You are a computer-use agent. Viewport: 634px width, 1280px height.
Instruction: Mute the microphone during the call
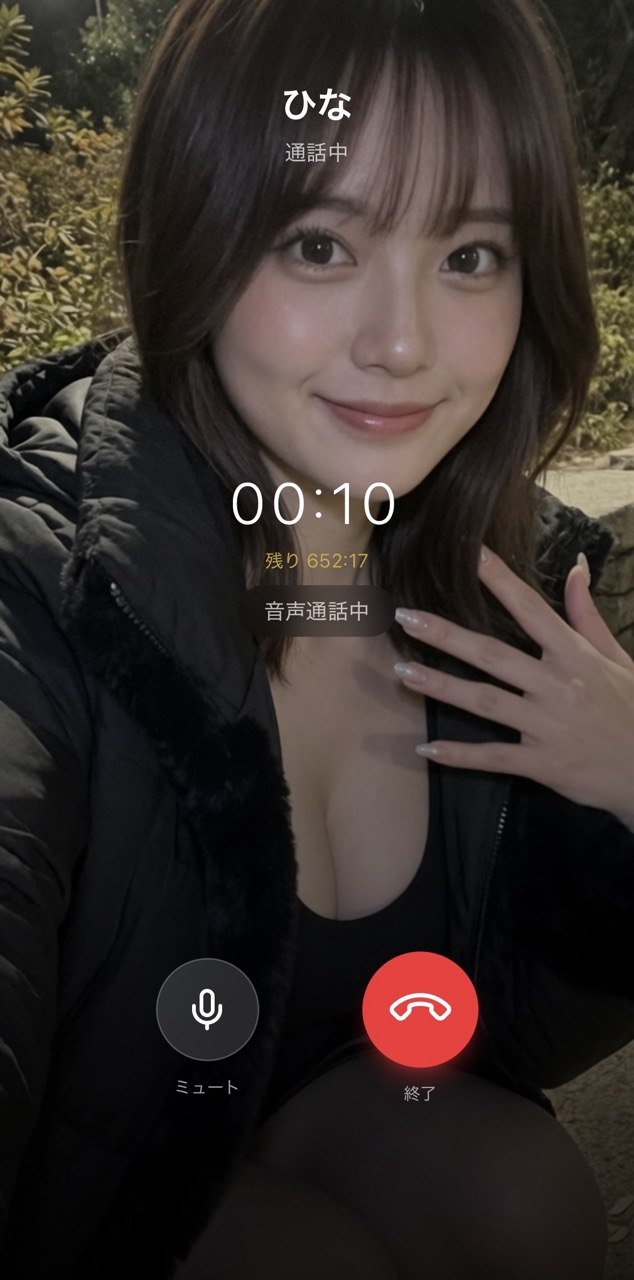[207, 1010]
